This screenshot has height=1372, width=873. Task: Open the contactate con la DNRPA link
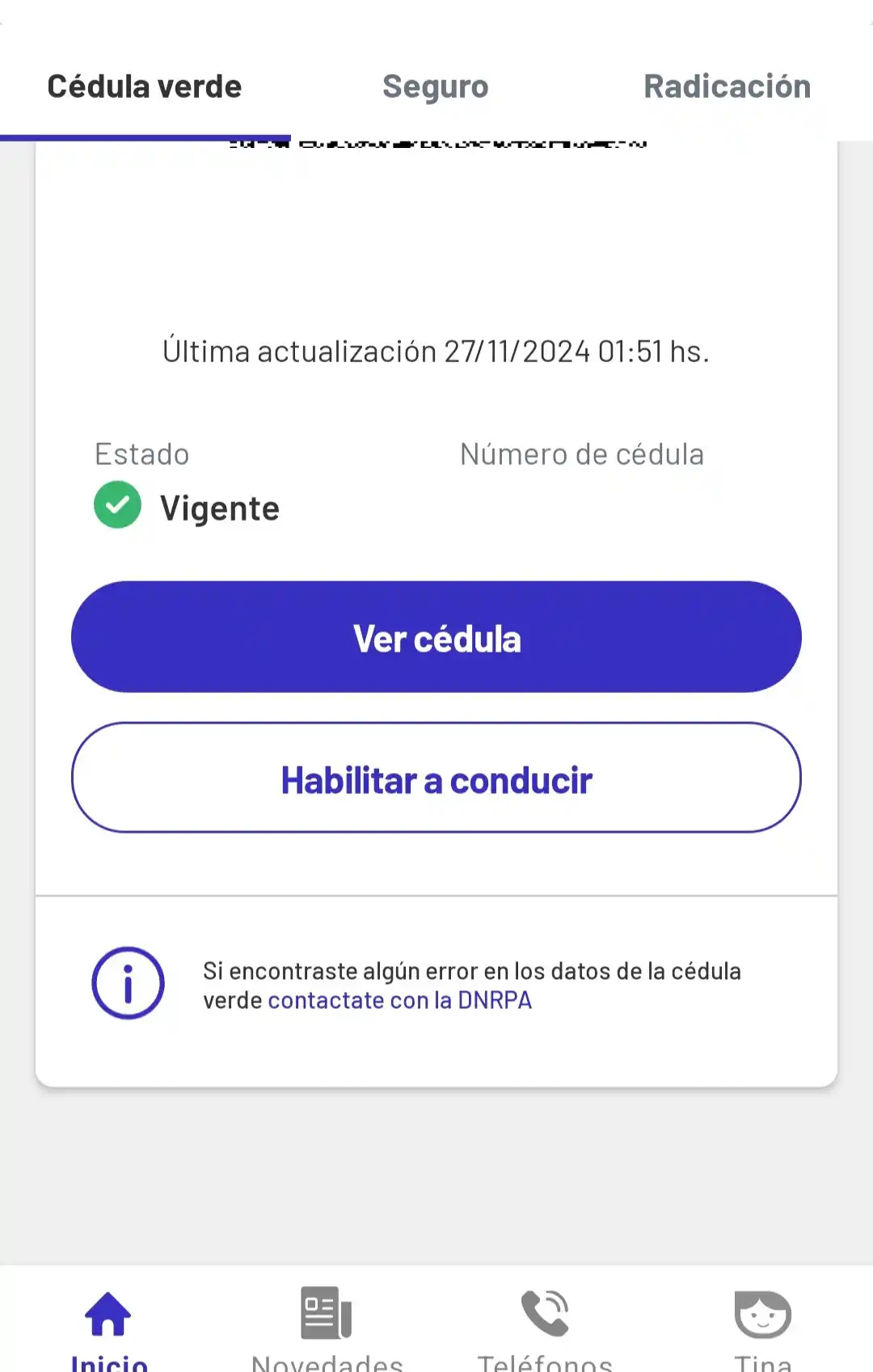tap(399, 1000)
